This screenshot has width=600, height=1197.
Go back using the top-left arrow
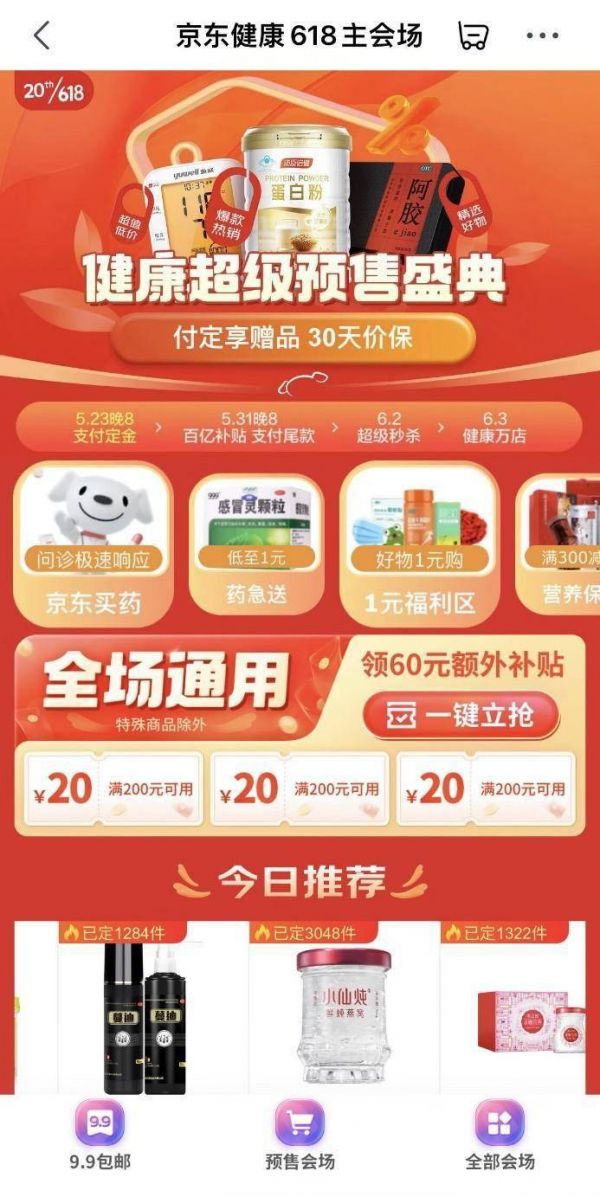[42, 35]
